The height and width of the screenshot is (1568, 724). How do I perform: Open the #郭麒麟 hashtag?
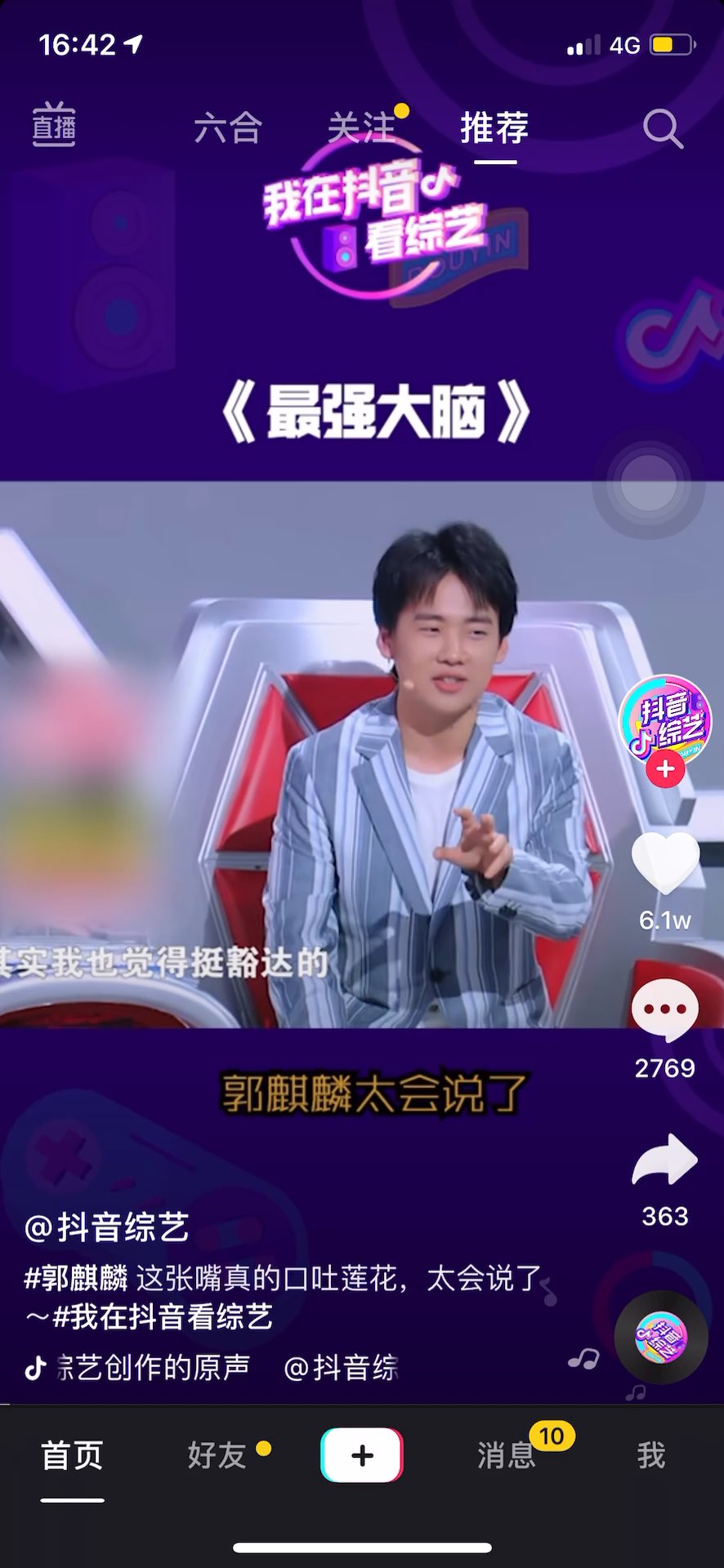[x=76, y=1278]
